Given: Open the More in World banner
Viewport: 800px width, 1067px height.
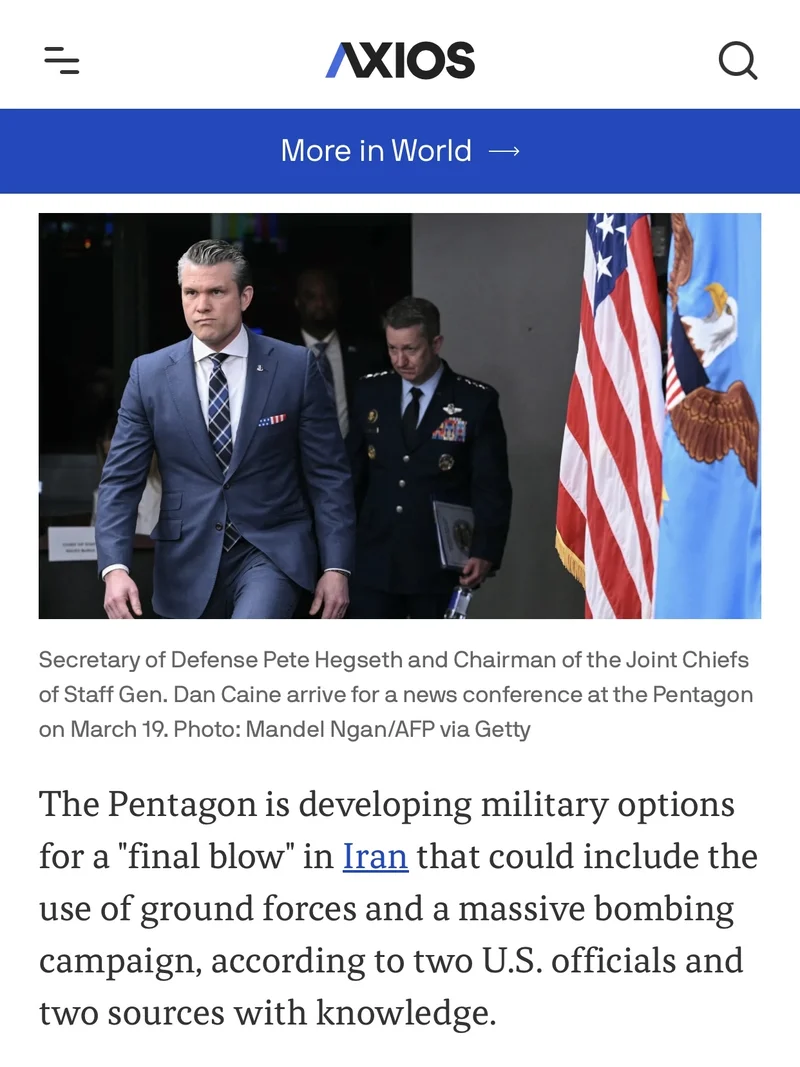Looking at the screenshot, I should tap(400, 151).
